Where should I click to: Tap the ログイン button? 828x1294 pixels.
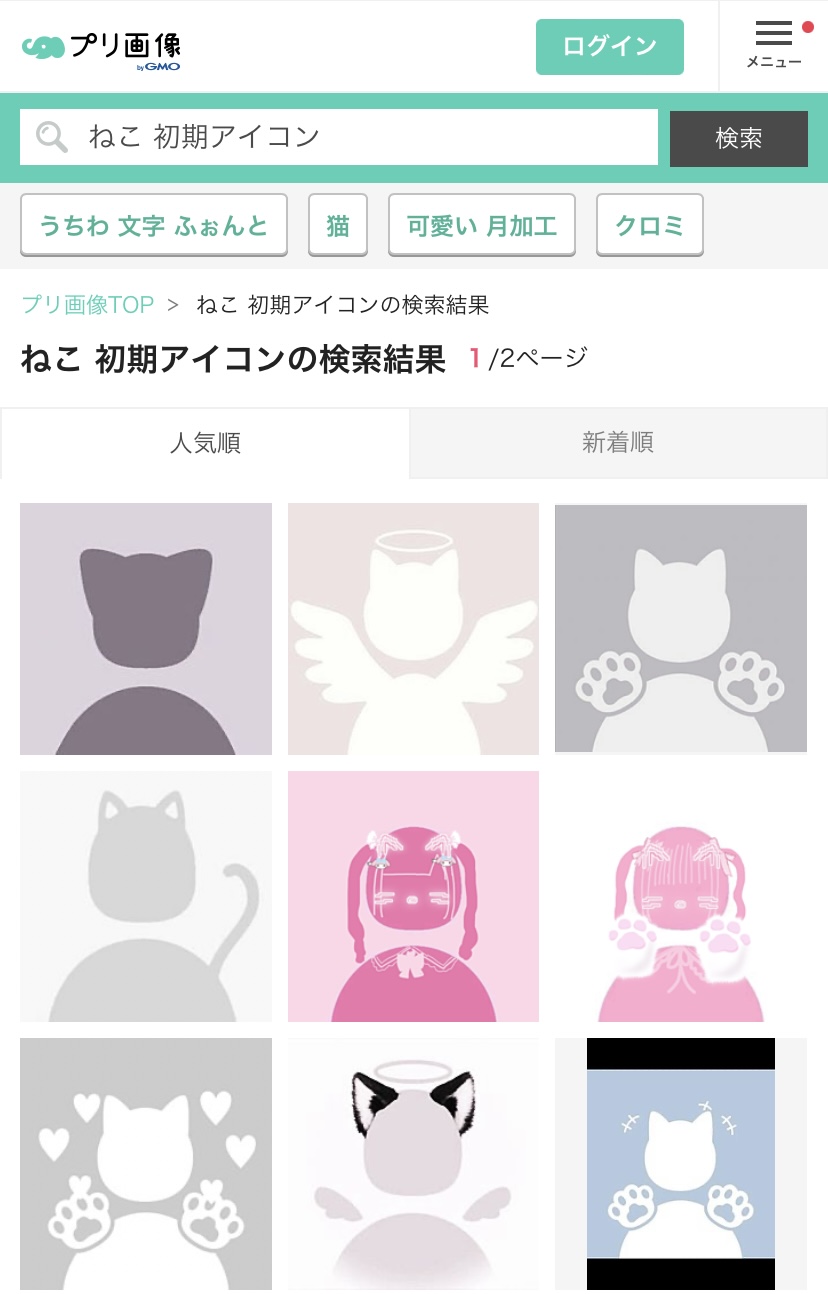[609, 47]
